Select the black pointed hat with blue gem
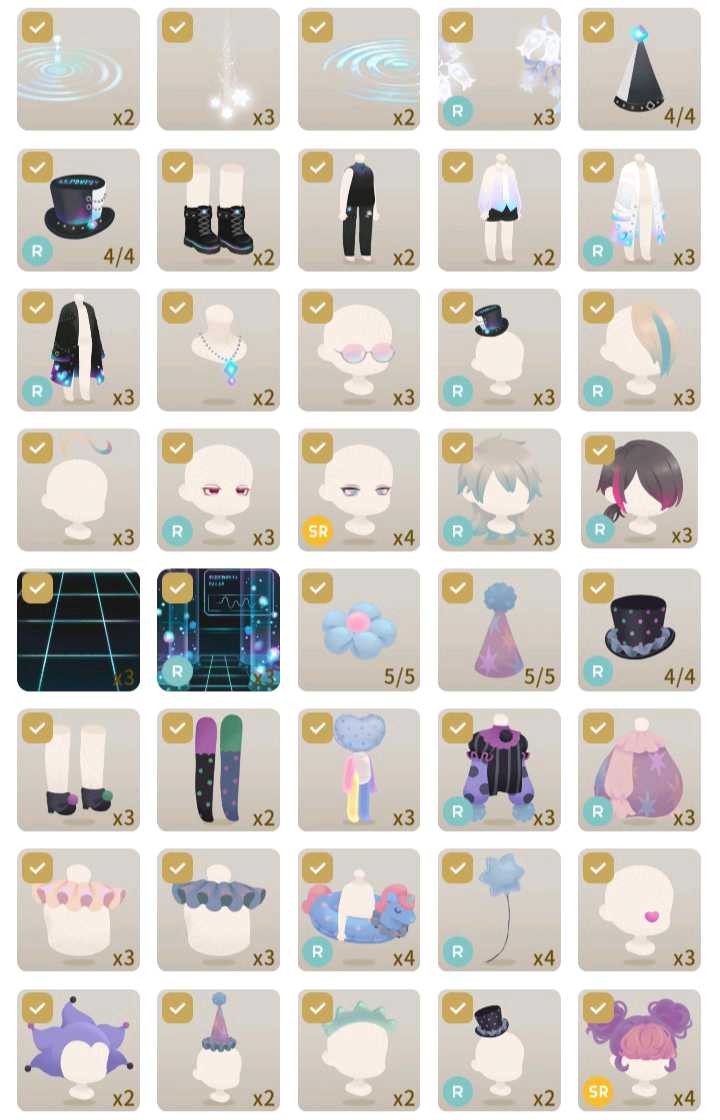The height and width of the screenshot is (1120, 720). point(638,70)
